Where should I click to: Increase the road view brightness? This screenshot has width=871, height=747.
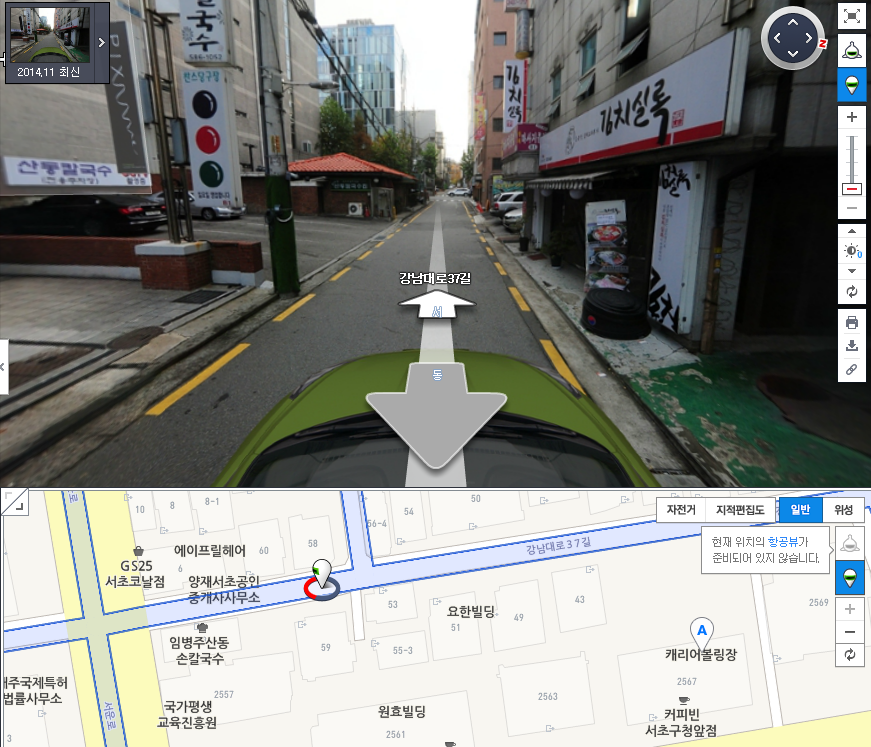tap(852, 232)
